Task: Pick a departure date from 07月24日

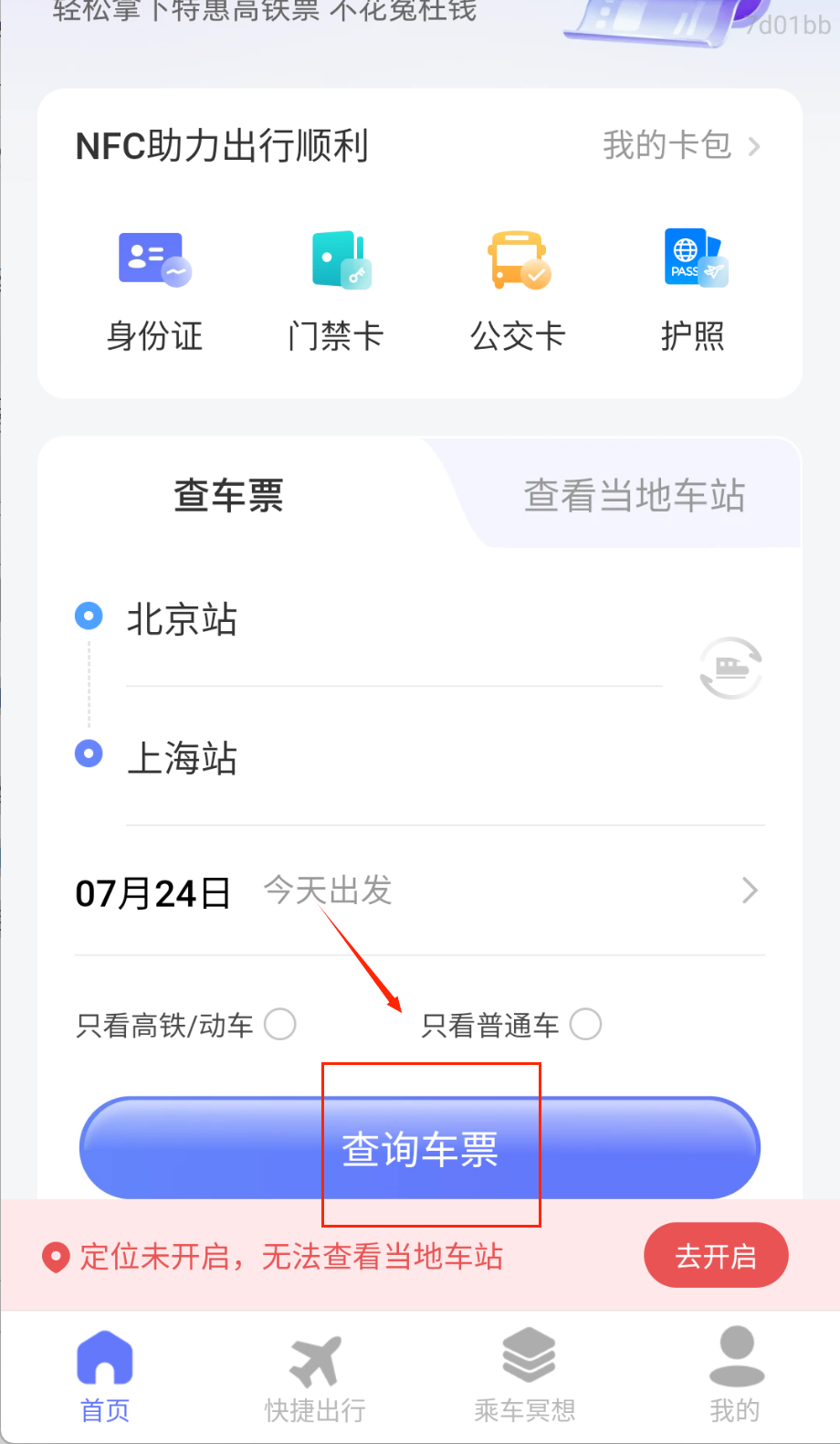Action: pyautogui.click(x=153, y=892)
